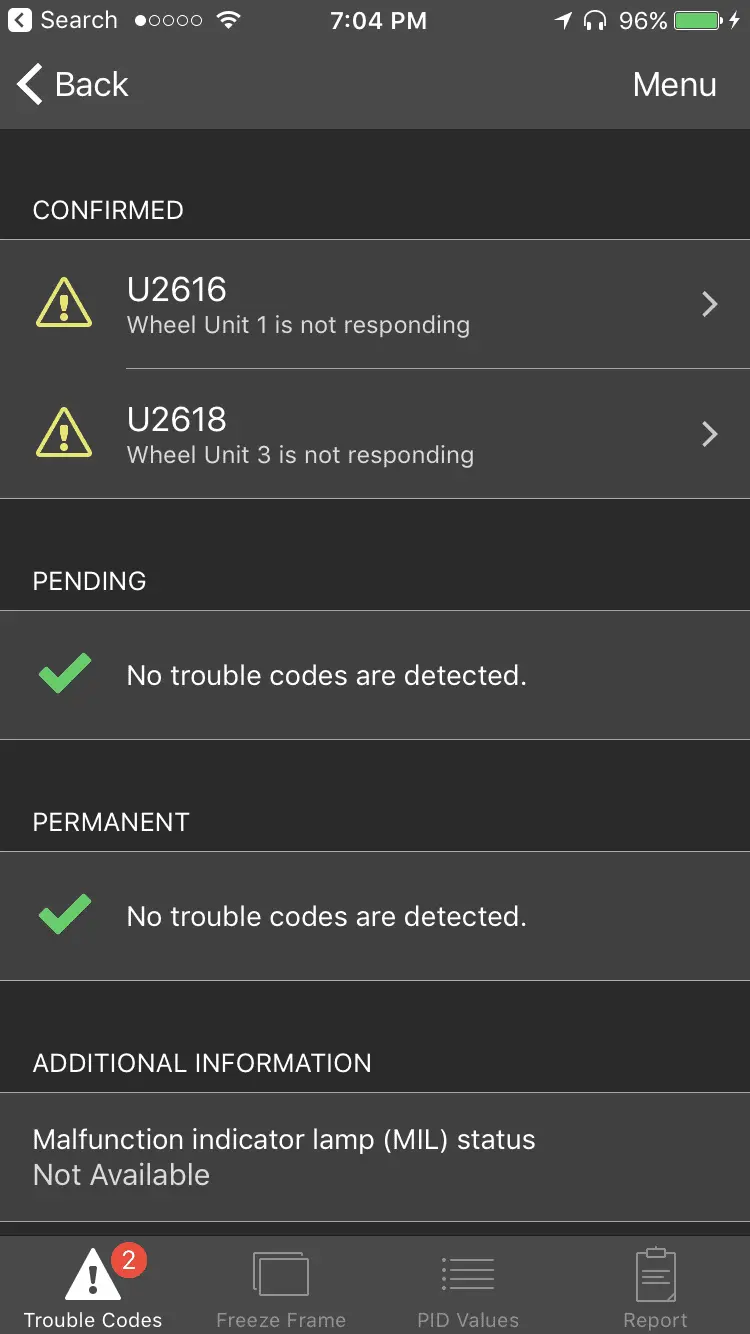This screenshot has height=1334, width=750.
Task: Go back to the previous screen
Action: click(x=72, y=85)
